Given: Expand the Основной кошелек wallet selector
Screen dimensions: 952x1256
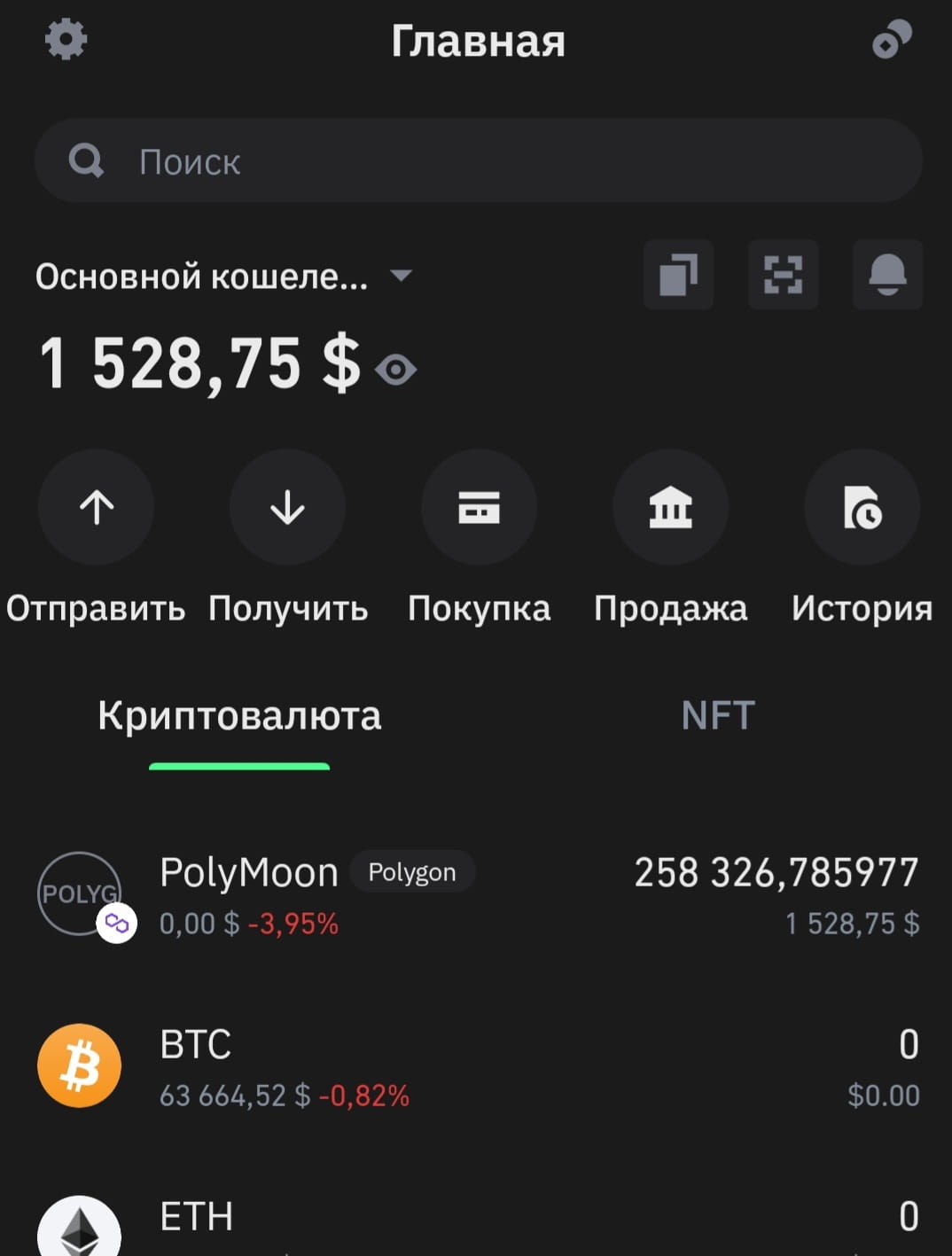Looking at the screenshot, I should [204, 276].
